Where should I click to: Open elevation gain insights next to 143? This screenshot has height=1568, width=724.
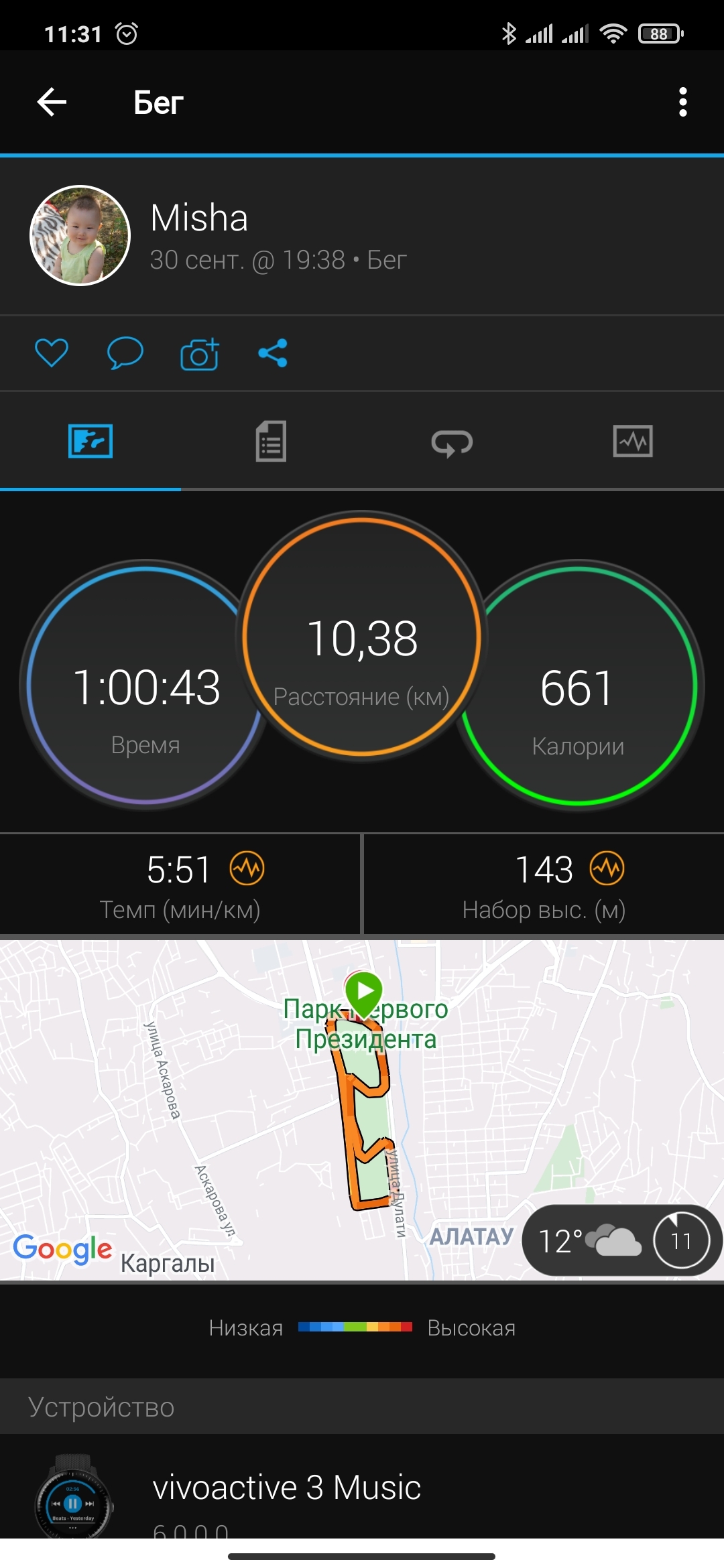pos(607,868)
